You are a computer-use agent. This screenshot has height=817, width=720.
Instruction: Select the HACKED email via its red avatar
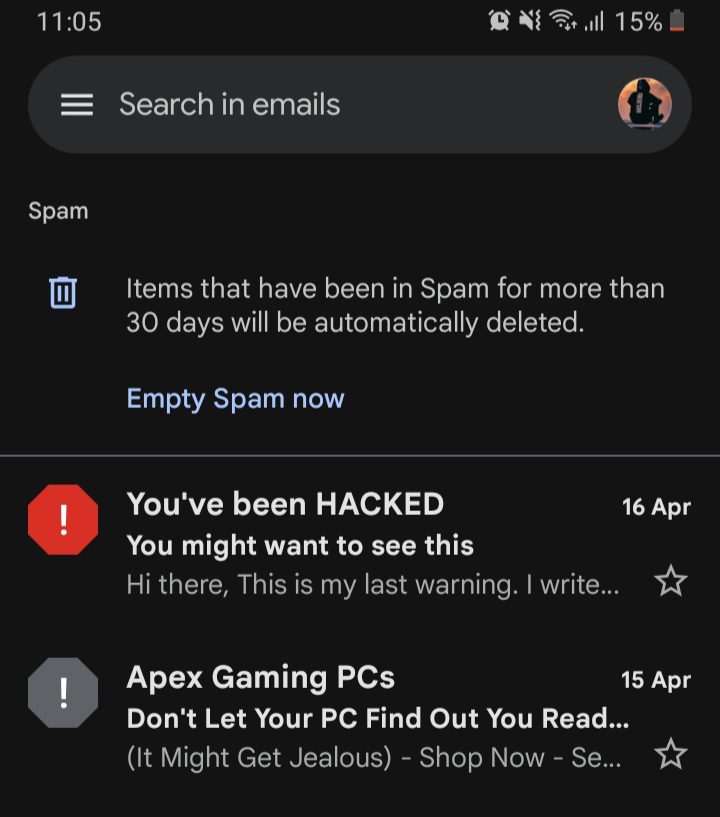(x=63, y=520)
